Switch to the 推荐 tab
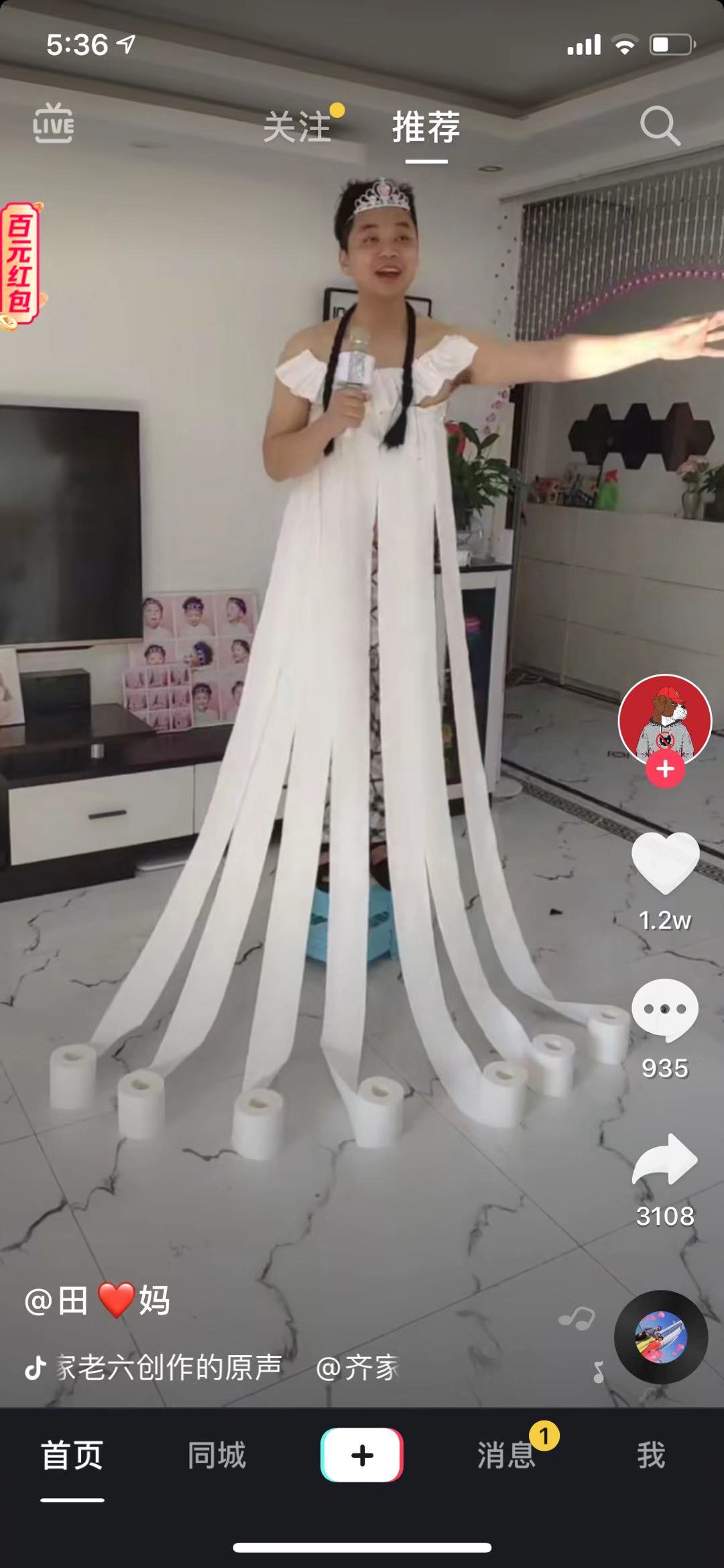Screen dimensions: 724x1568 (426, 127)
